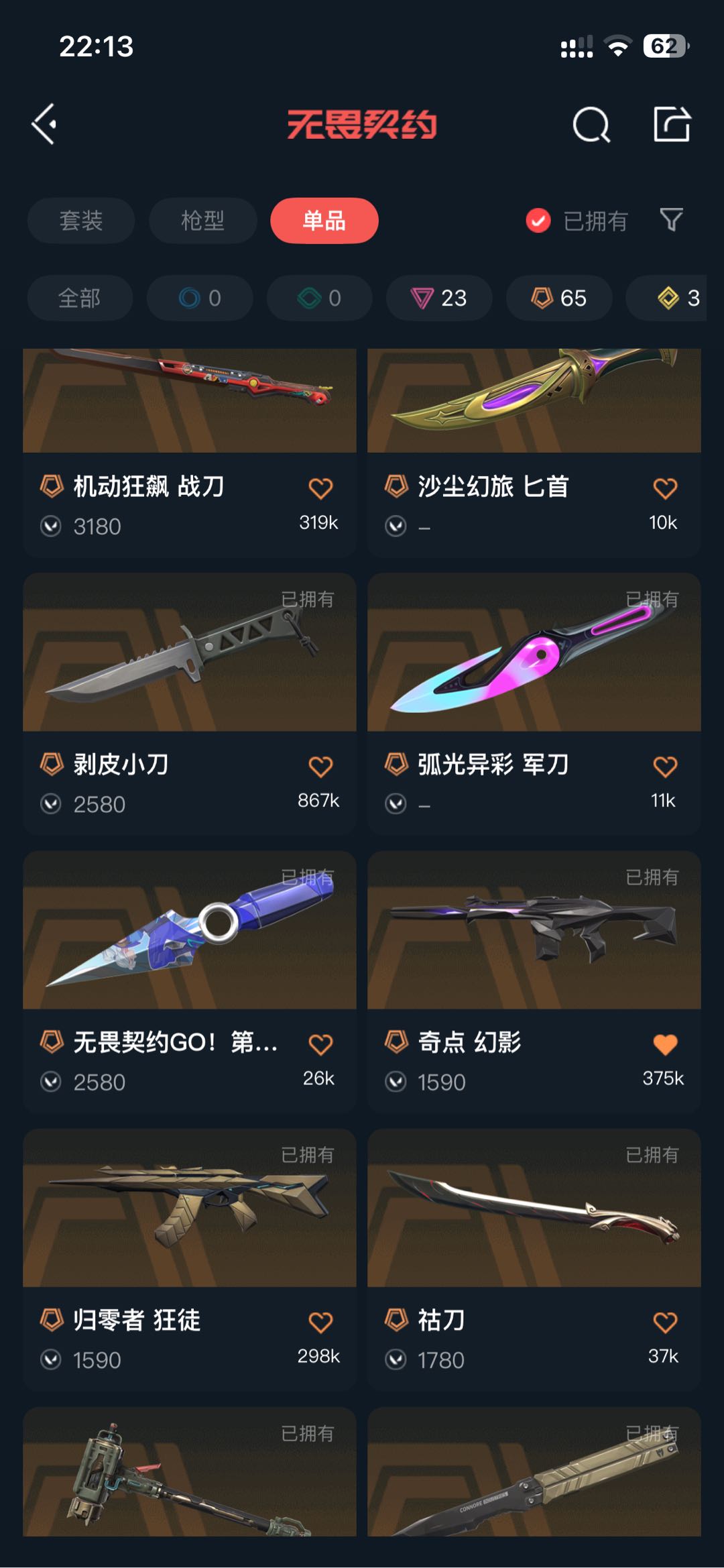The width and height of the screenshot is (724, 1568).
Task: Open the filter funnel icon
Action: point(671,220)
